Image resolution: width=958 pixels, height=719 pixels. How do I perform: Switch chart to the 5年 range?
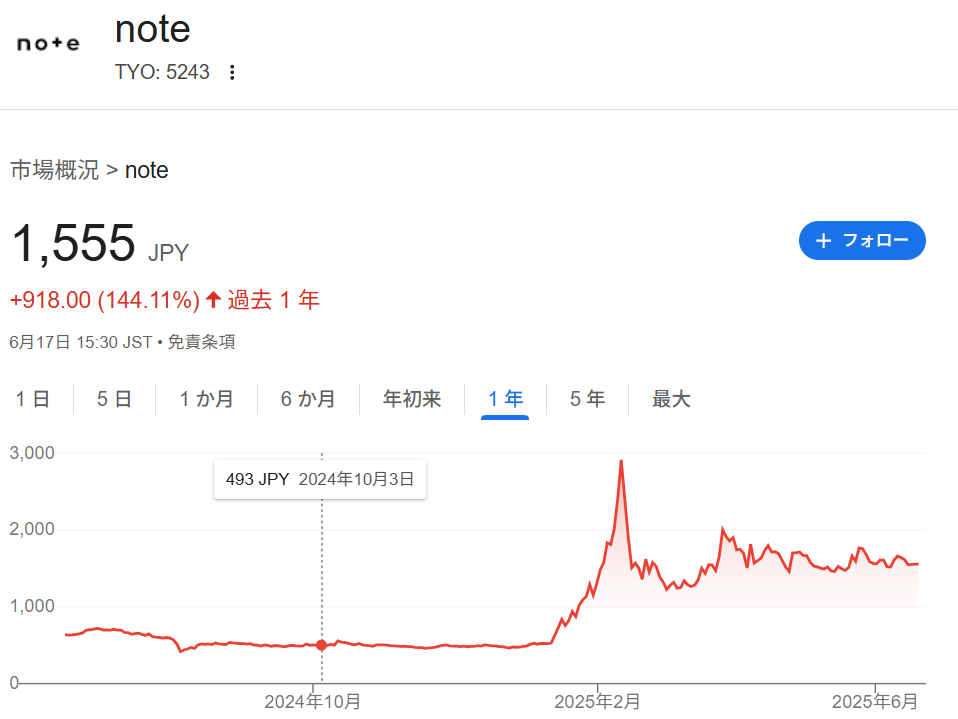click(x=587, y=399)
